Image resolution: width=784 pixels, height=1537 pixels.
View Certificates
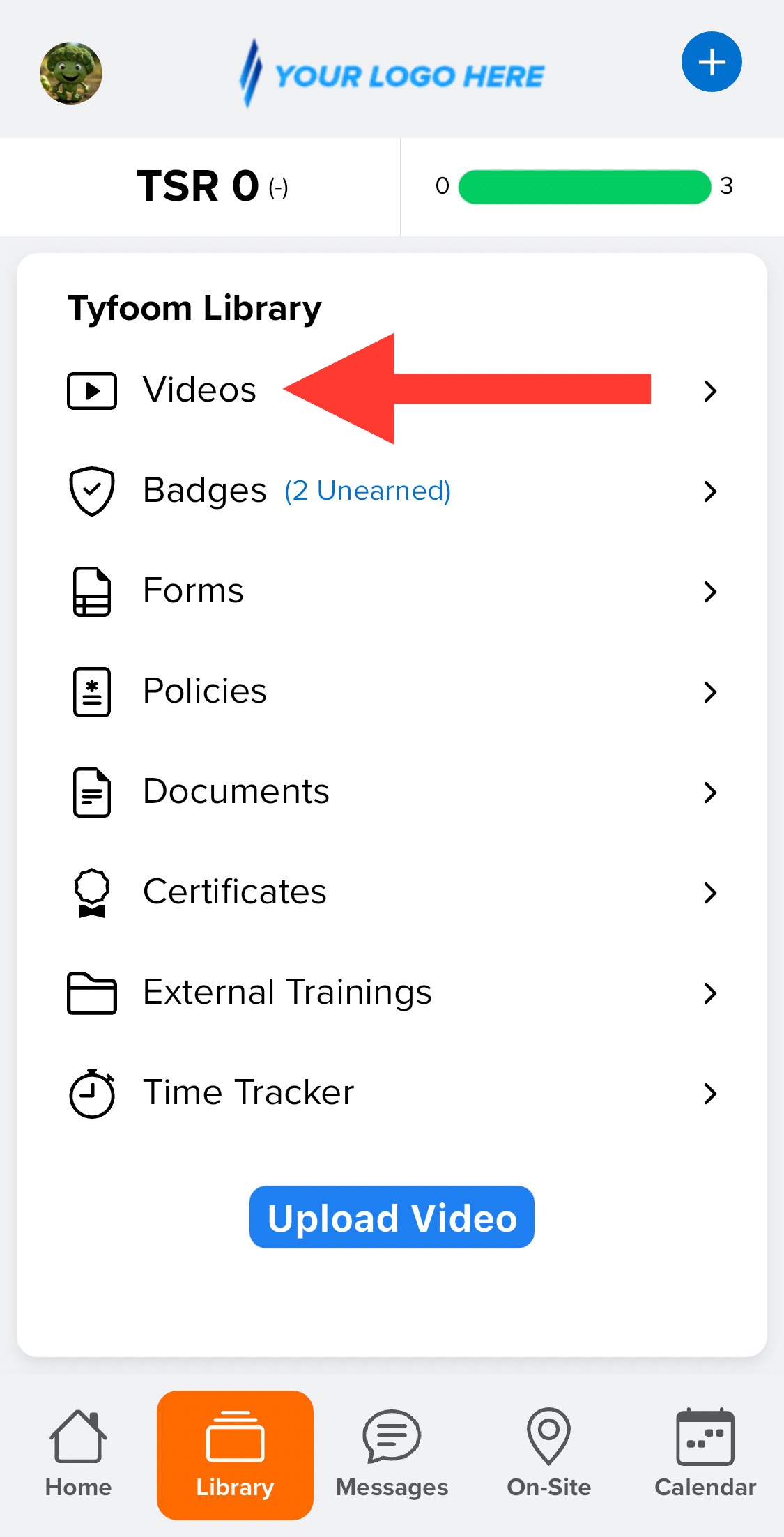pos(392,892)
